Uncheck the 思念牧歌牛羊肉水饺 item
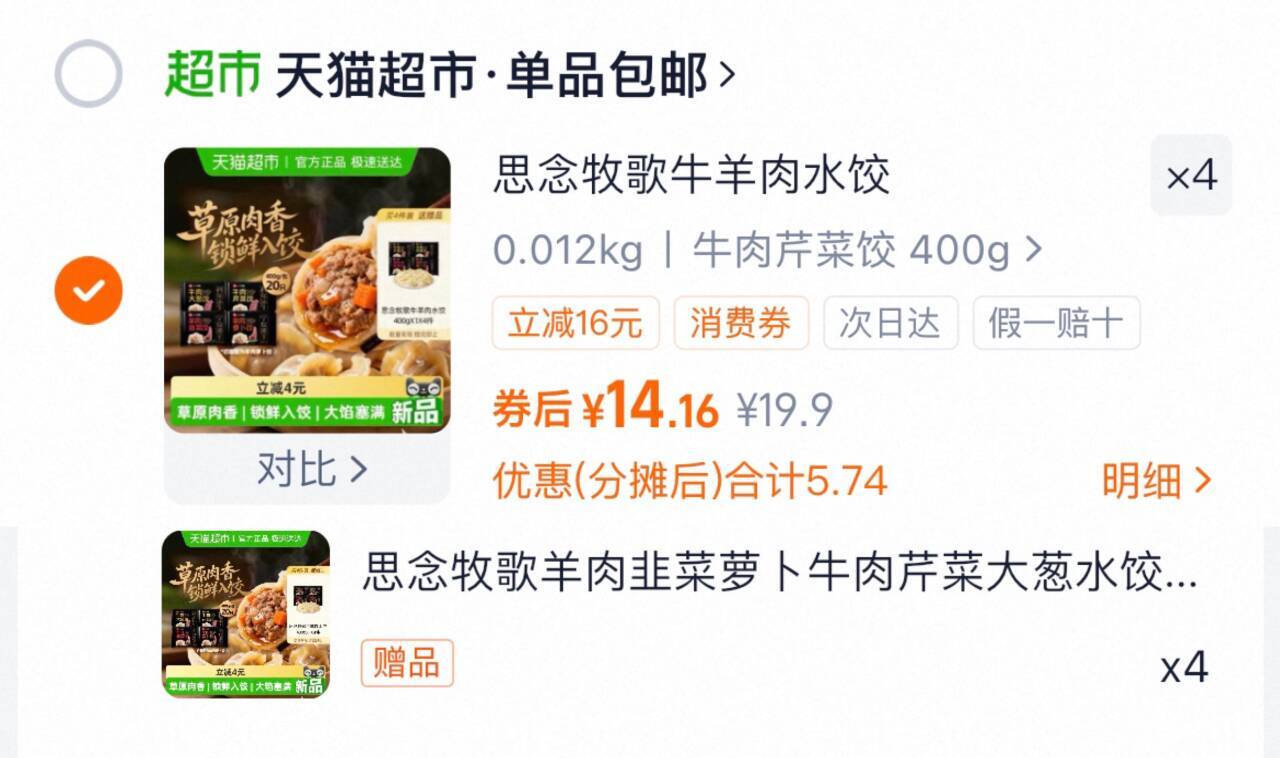Image resolution: width=1280 pixels, height=758 pixels. (88, 290)
